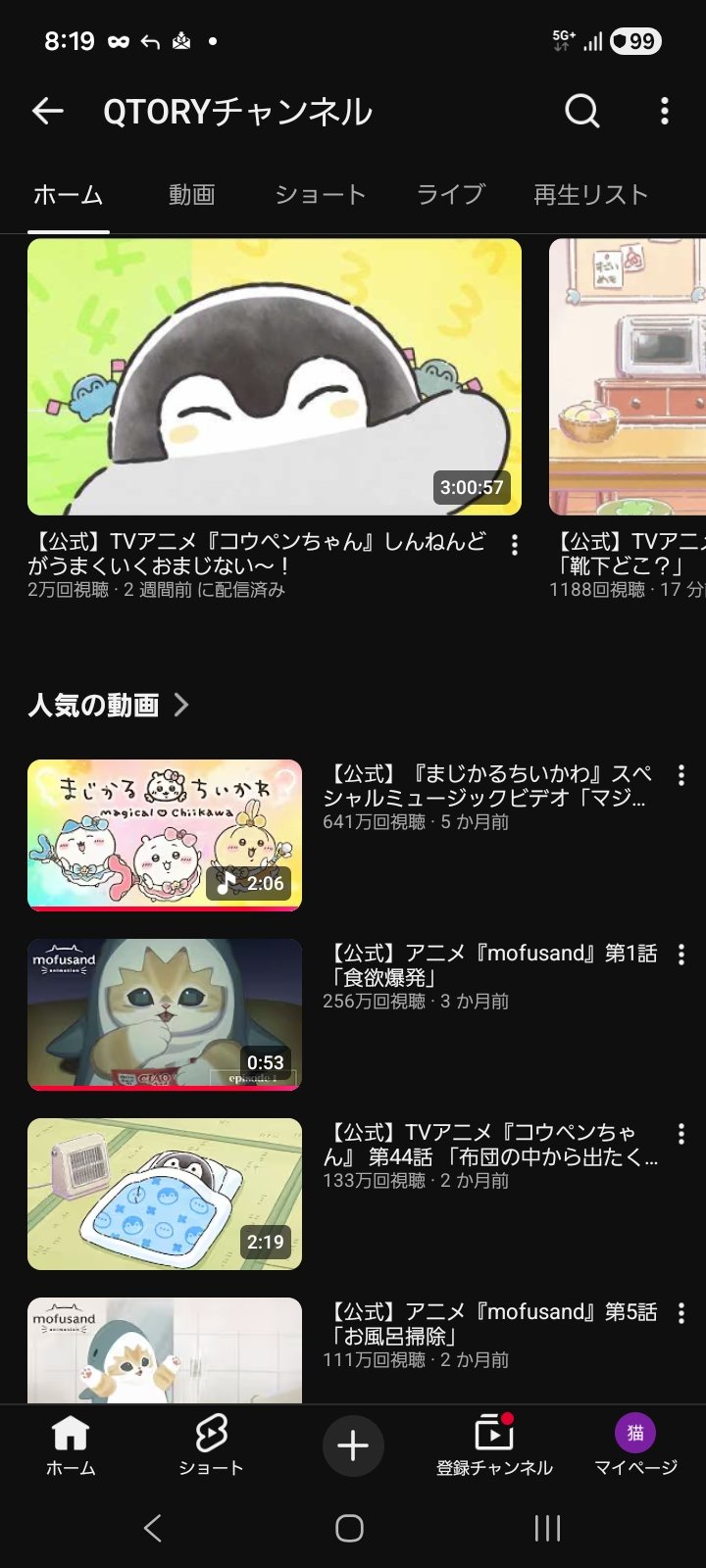Play mofusand 第5話 お風呂掃除
This screenshot has width=706, height=1568.
165,1350
